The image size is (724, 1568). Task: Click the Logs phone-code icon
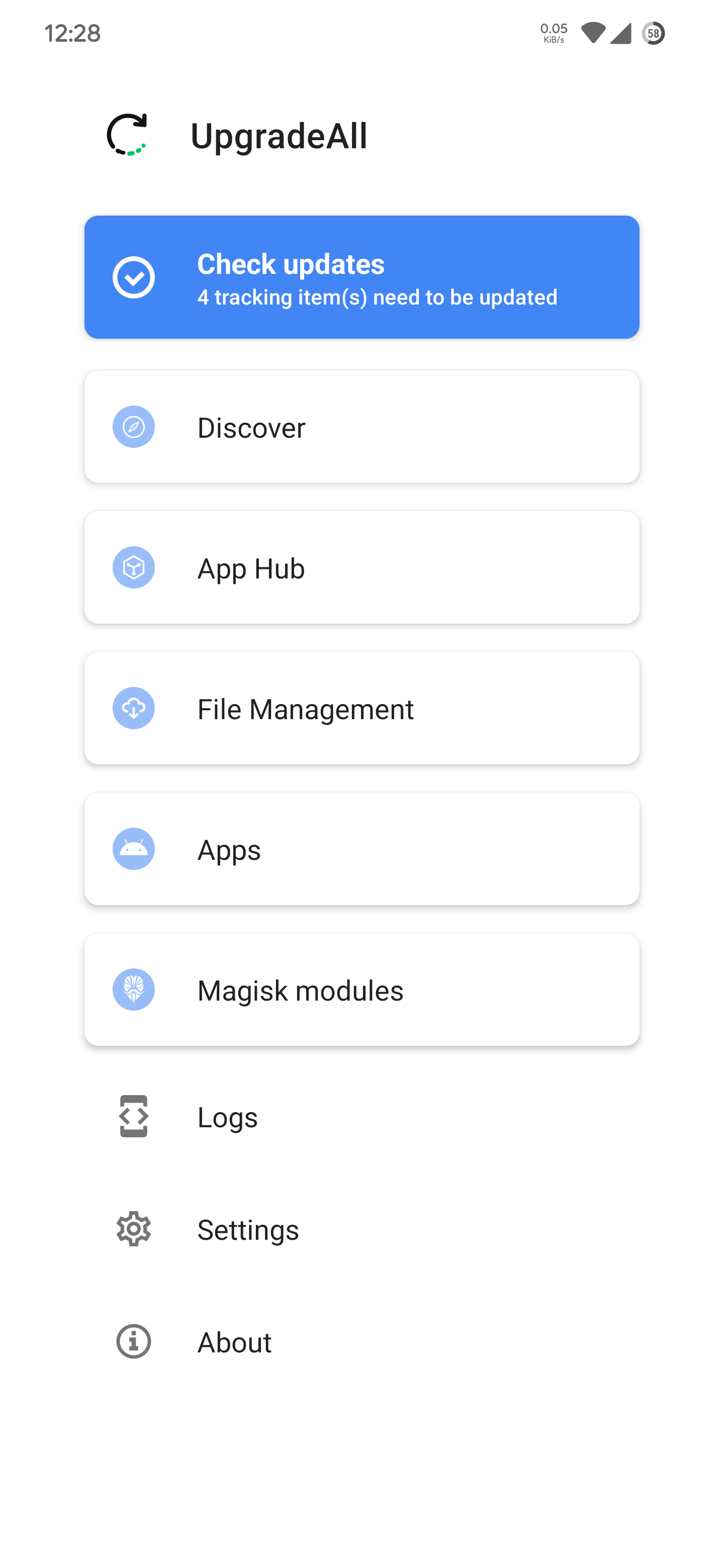pos(133,1116)
